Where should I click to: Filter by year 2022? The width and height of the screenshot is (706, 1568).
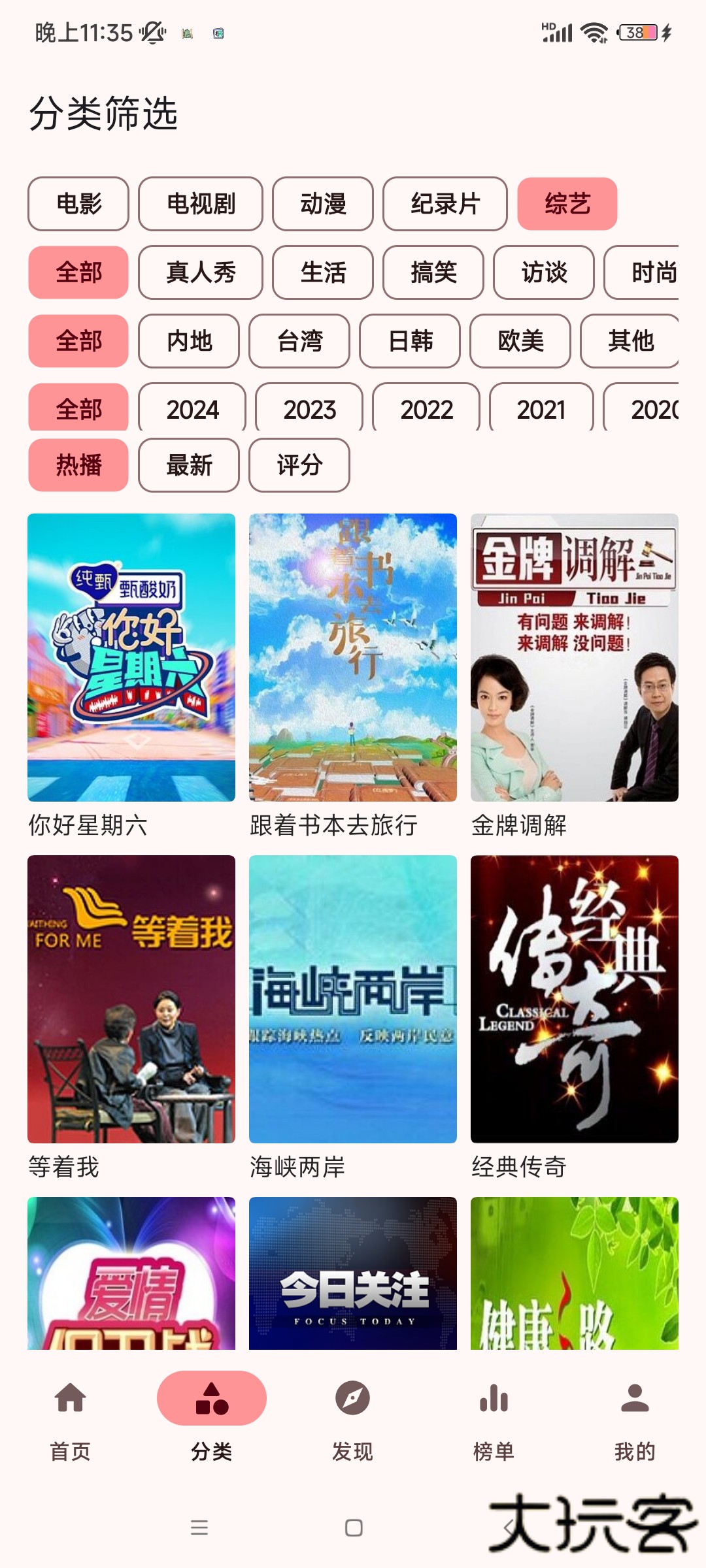point(426,410)
